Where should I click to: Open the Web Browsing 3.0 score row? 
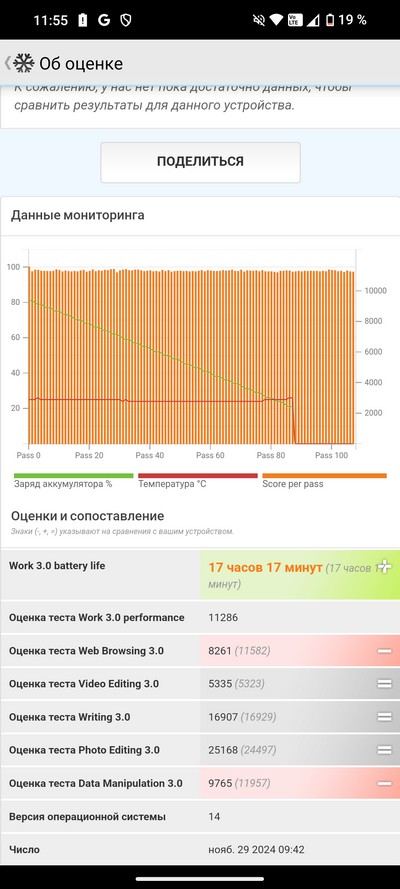200,651
